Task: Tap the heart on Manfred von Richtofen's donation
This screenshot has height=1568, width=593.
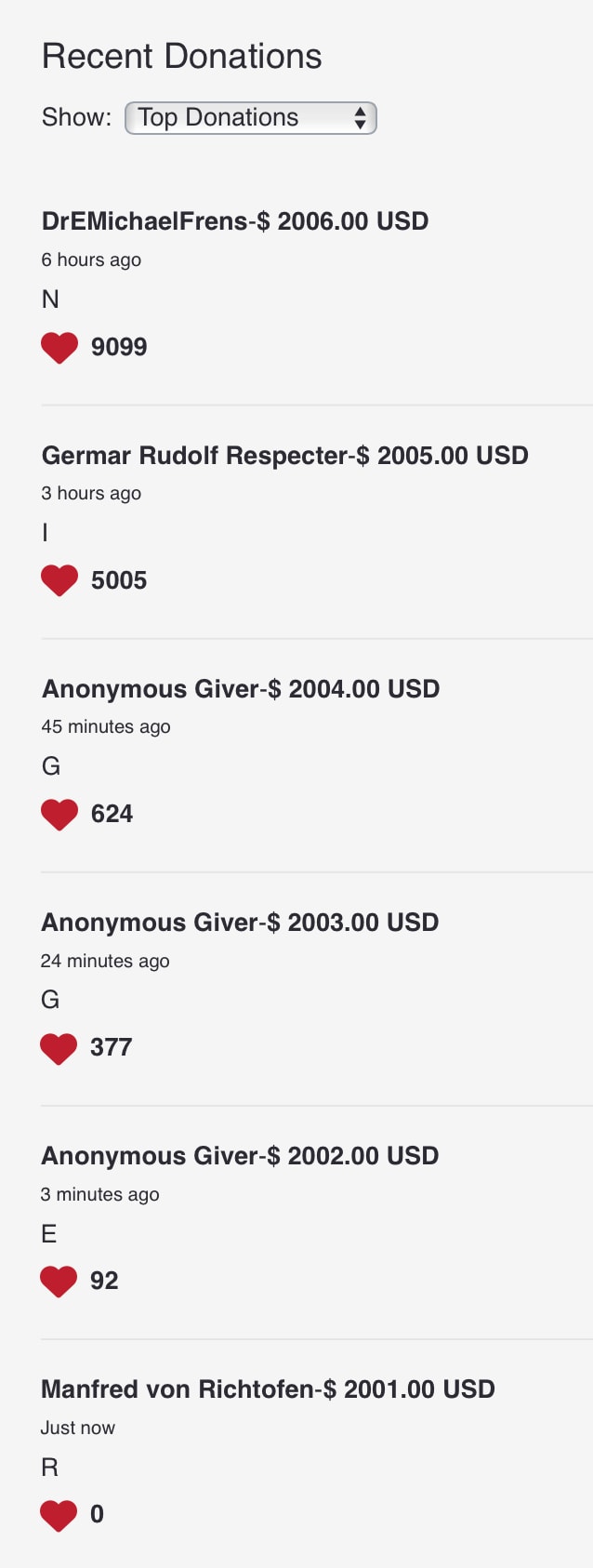Action: [59, 1515]
